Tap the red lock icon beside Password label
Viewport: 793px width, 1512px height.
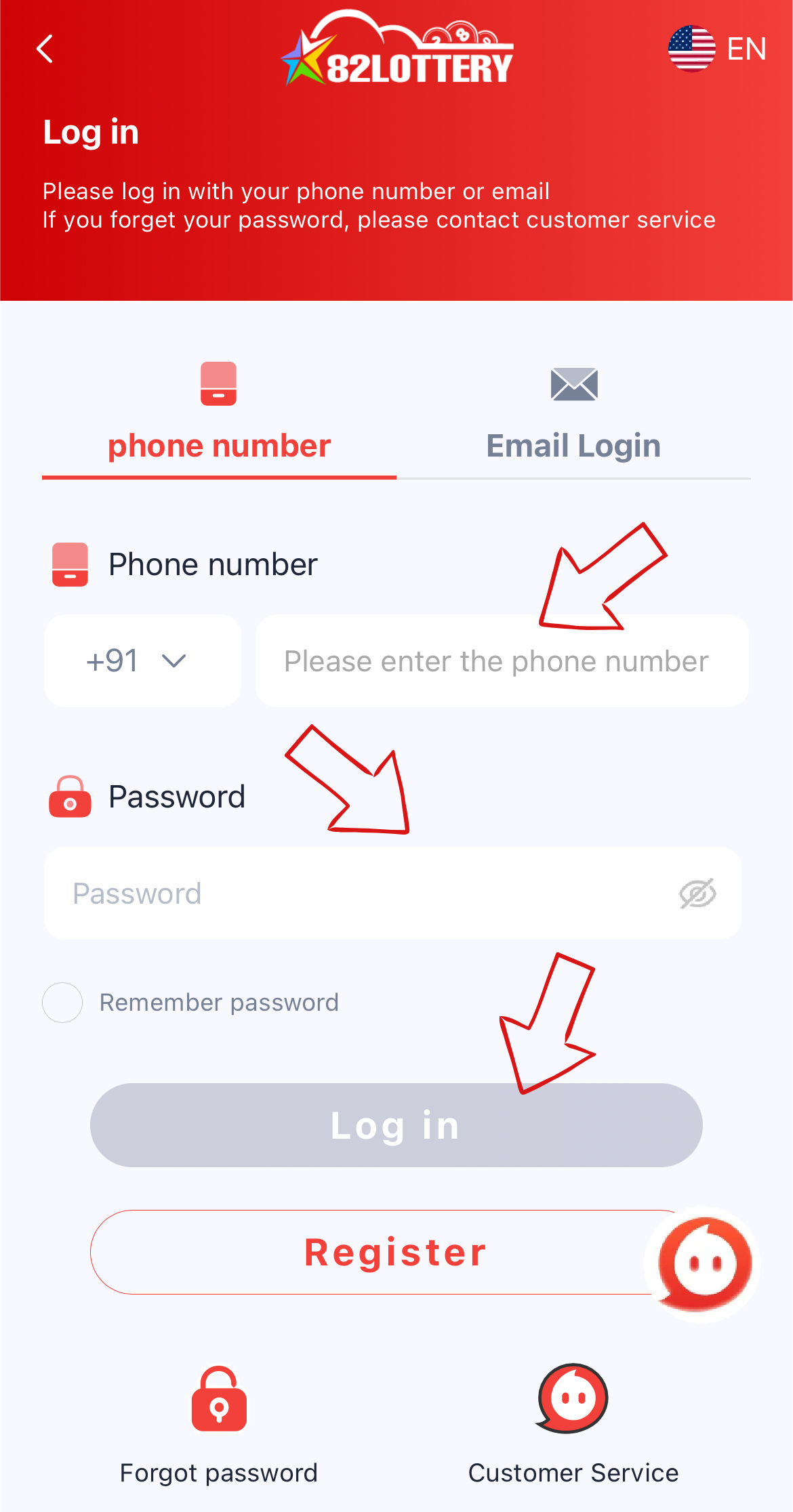[x=68, y=797]
